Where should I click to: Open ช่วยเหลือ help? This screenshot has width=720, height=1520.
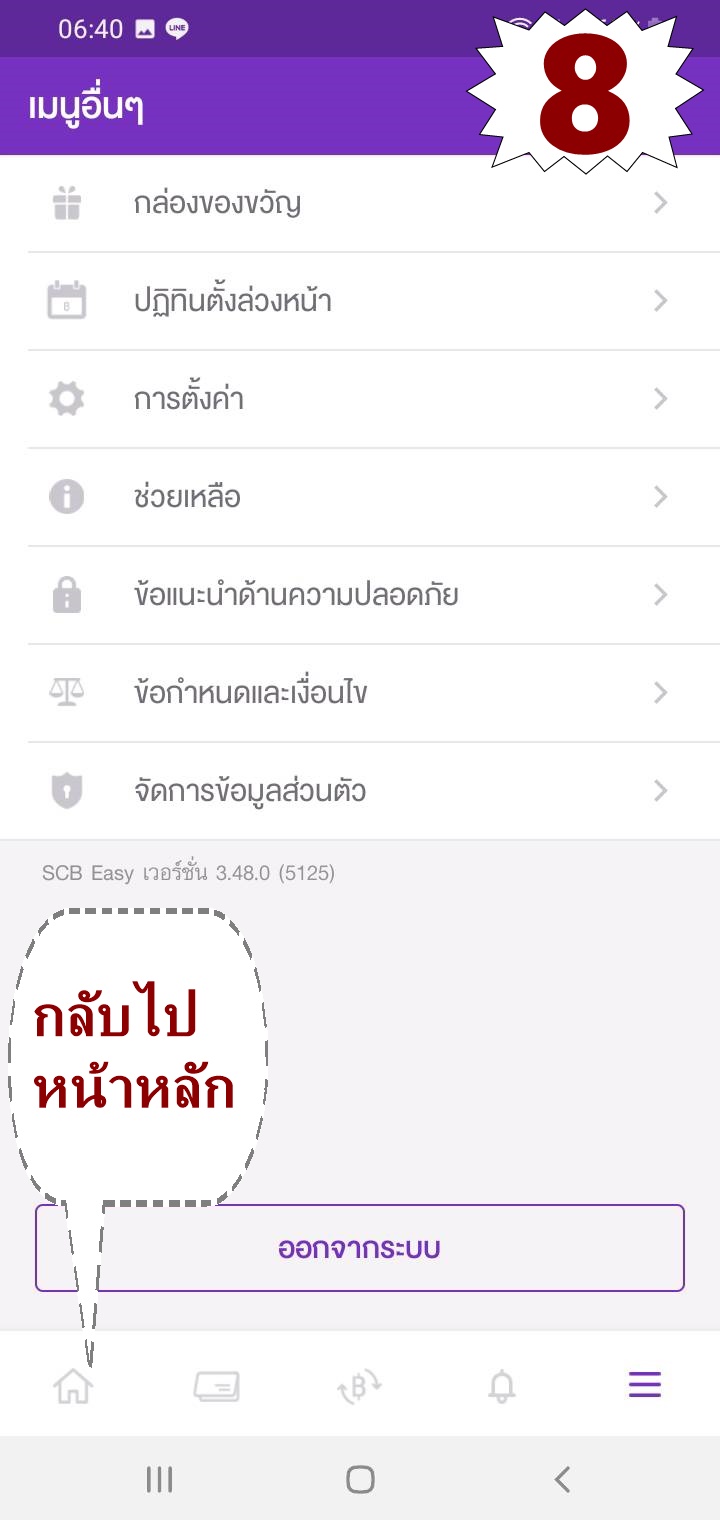click(360, 497)
